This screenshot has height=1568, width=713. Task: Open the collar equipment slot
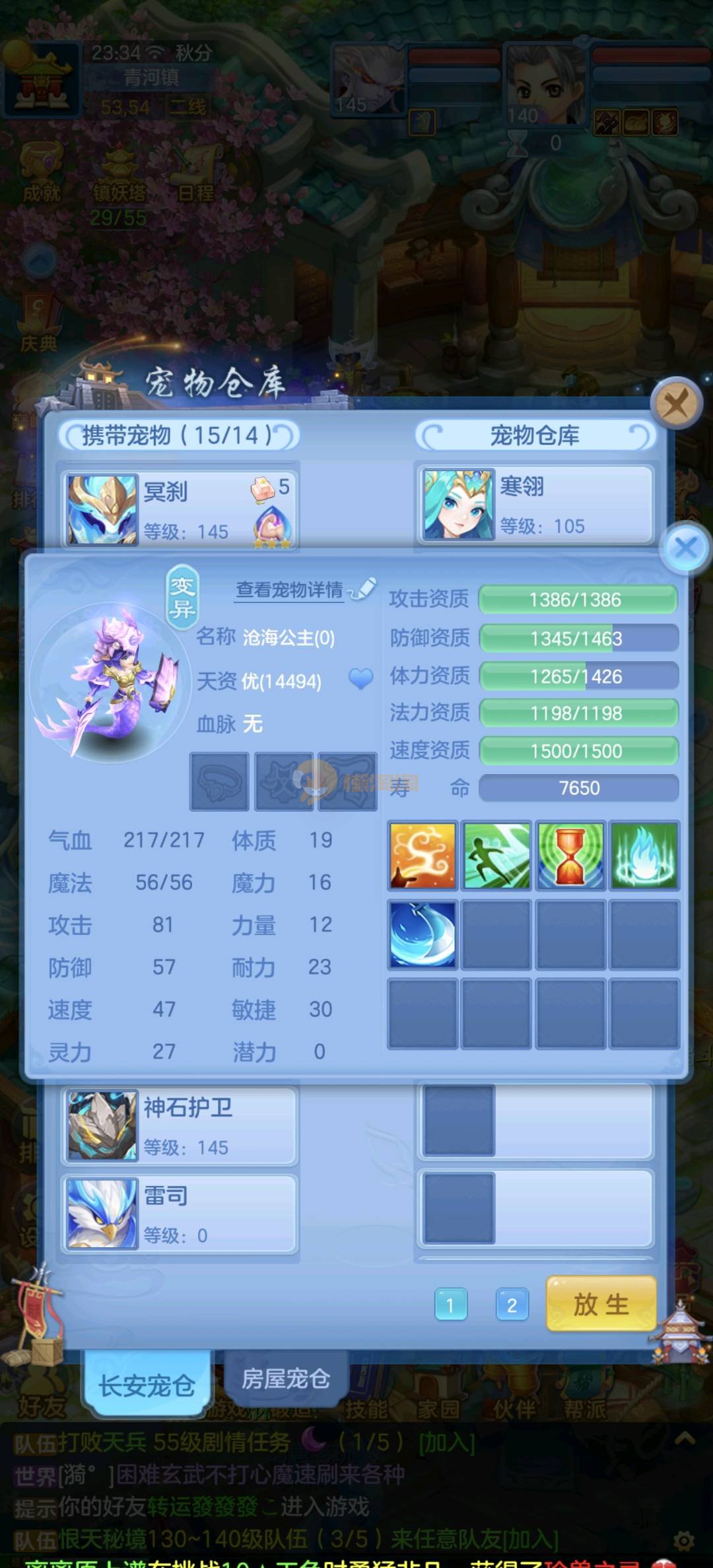[x=219, y=781]
